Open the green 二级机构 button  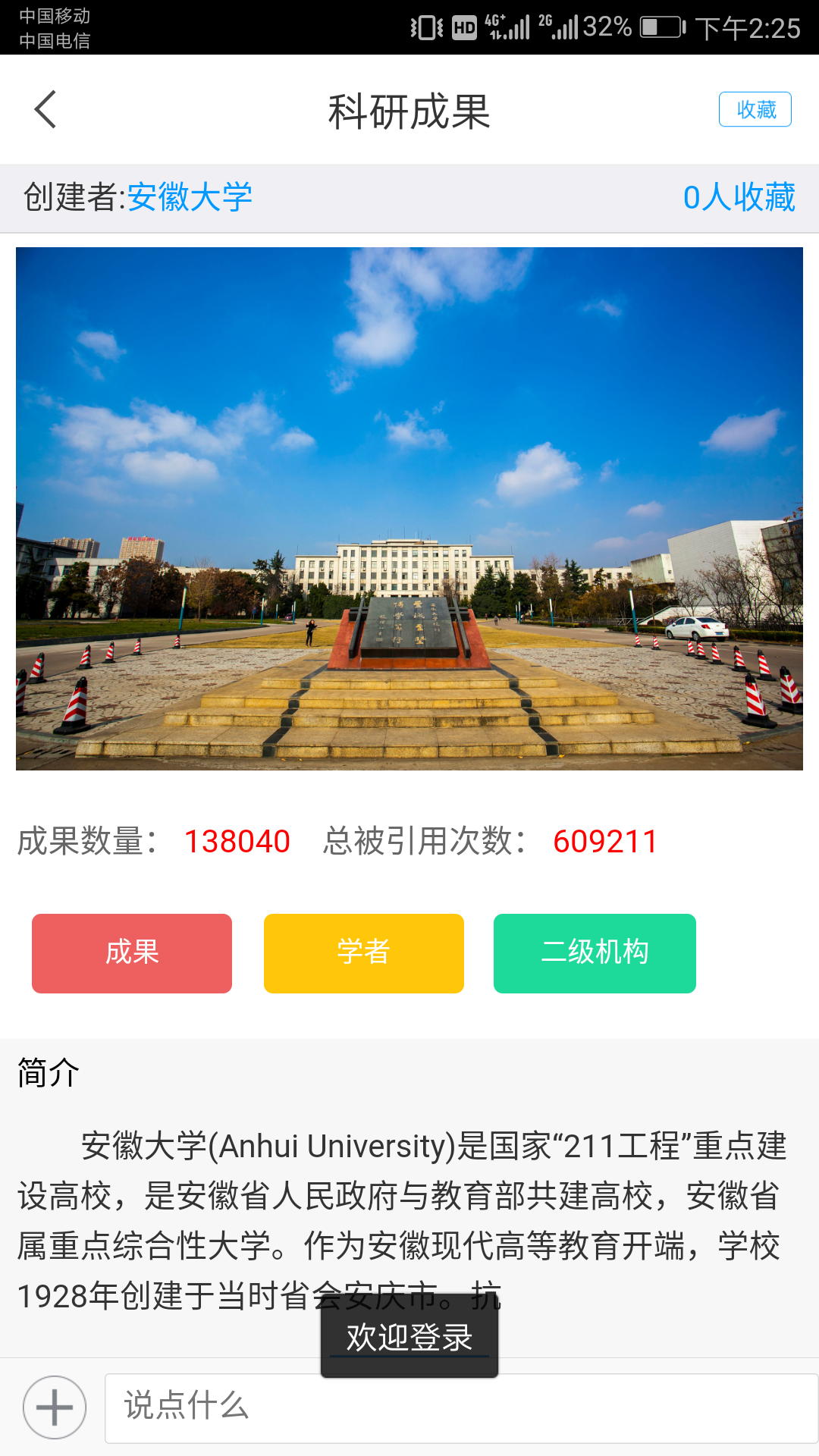click(595, 953)
